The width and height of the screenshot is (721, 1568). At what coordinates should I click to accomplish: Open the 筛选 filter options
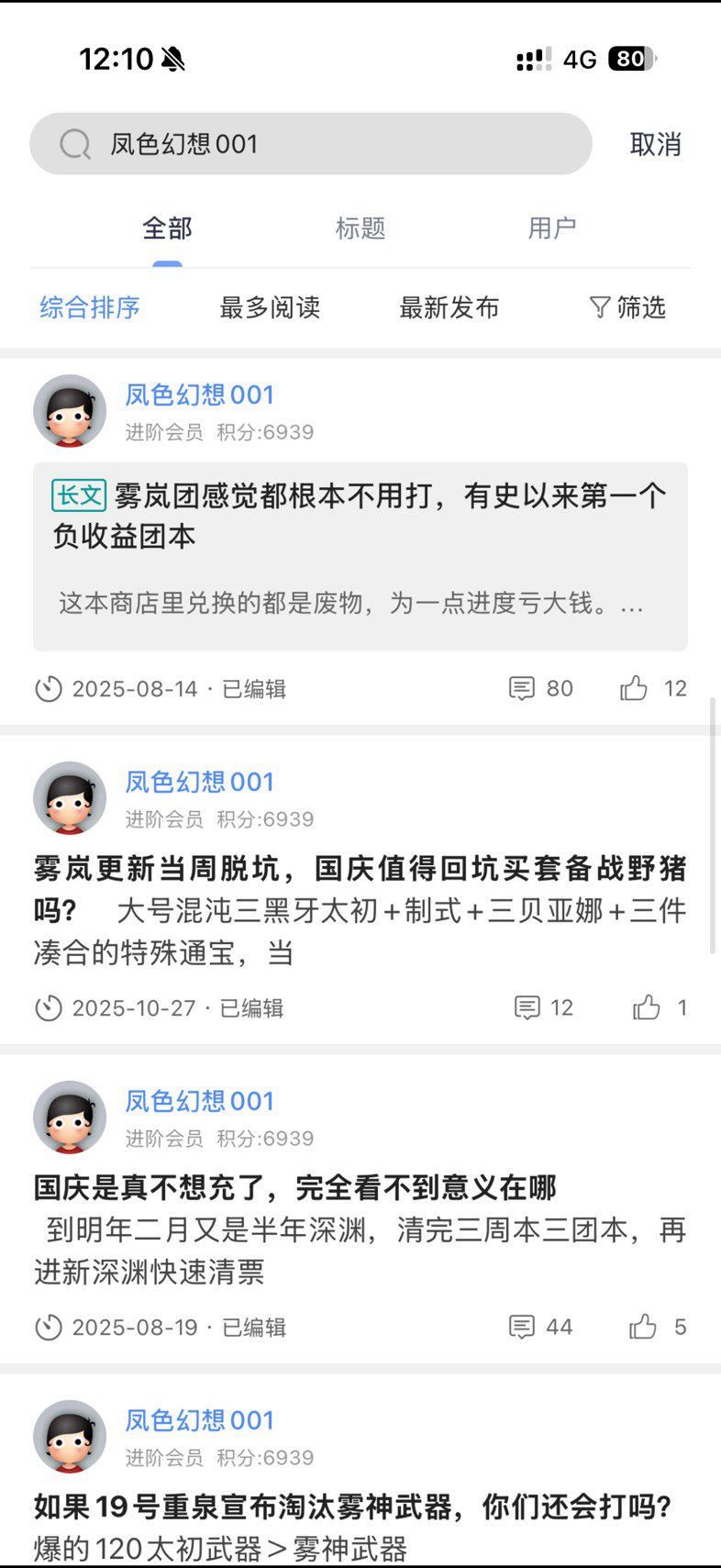point(627,307)
